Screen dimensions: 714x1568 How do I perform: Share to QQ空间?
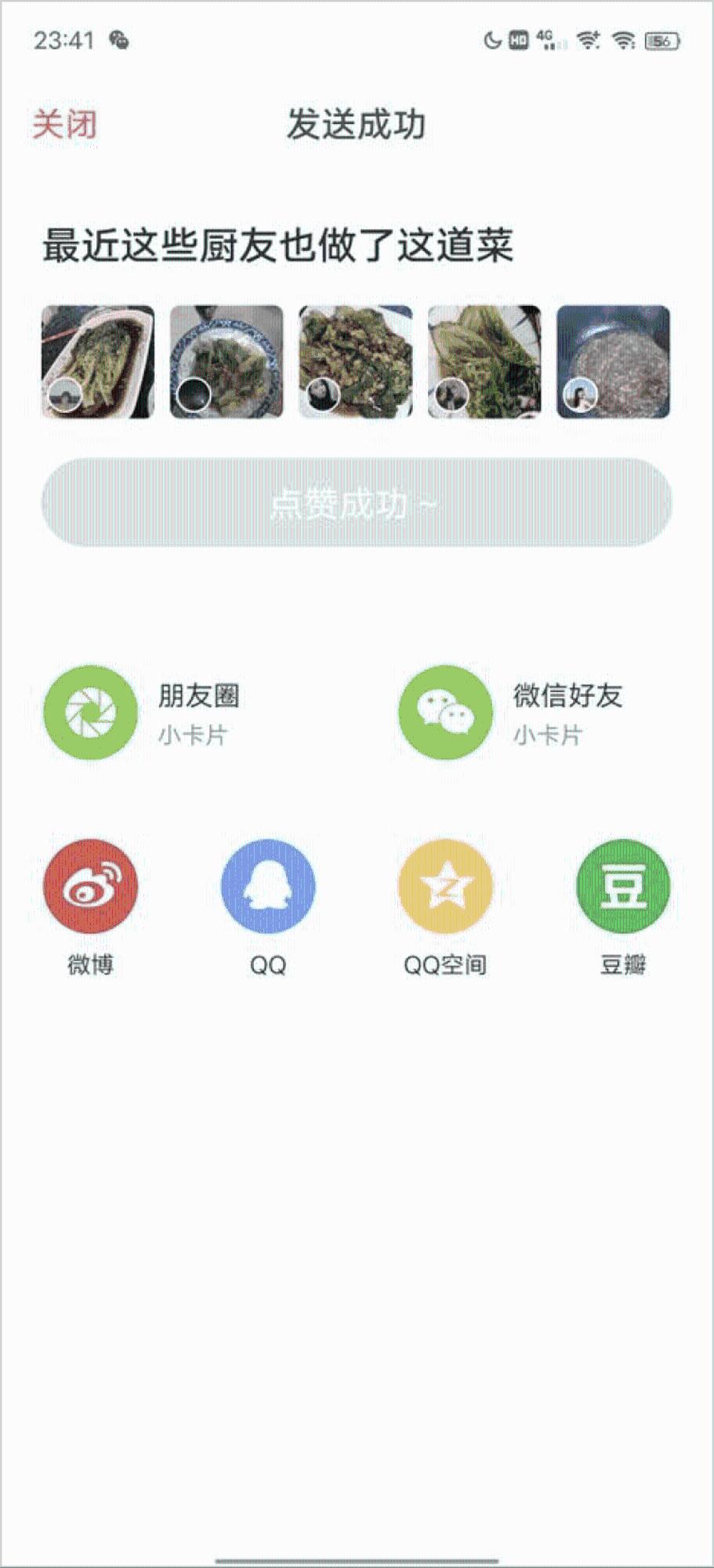[445, 887]
